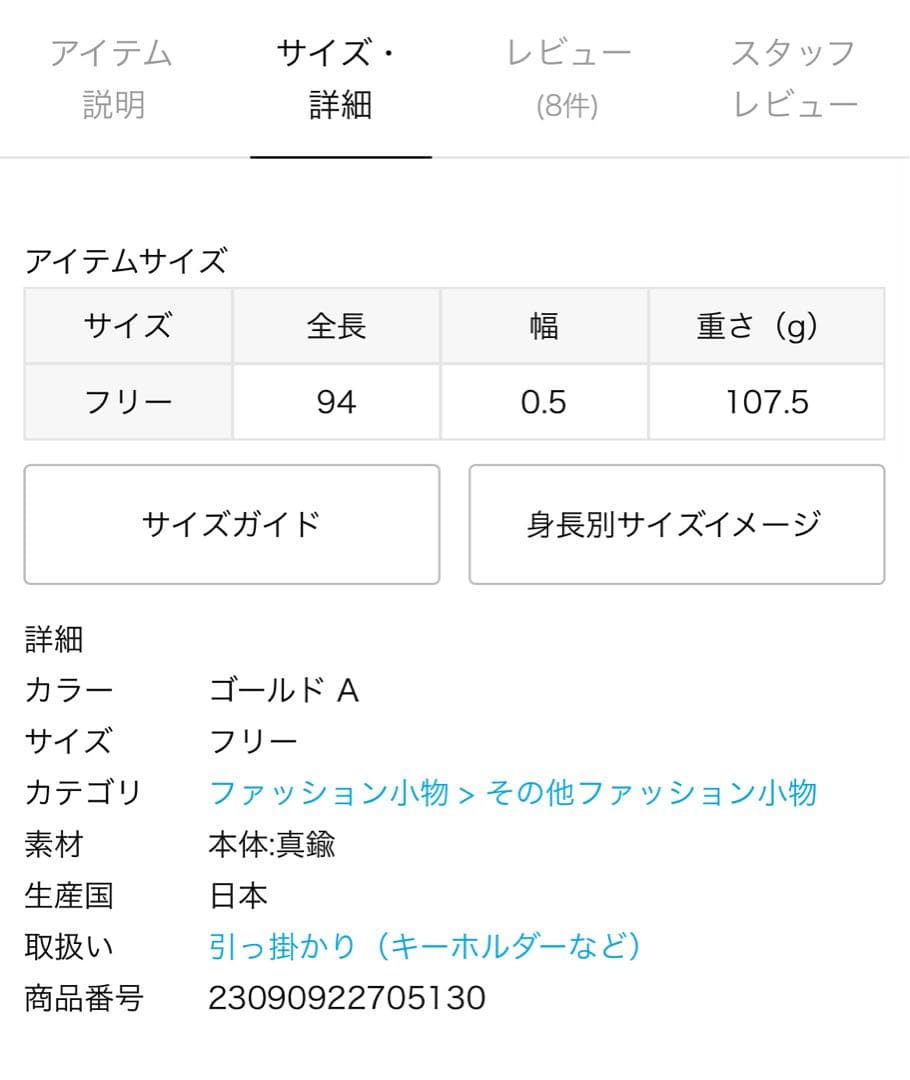Select the 全長 column header
This screenshot has height=1080, width=910.
pyautogui.click(x=337, y=325)
